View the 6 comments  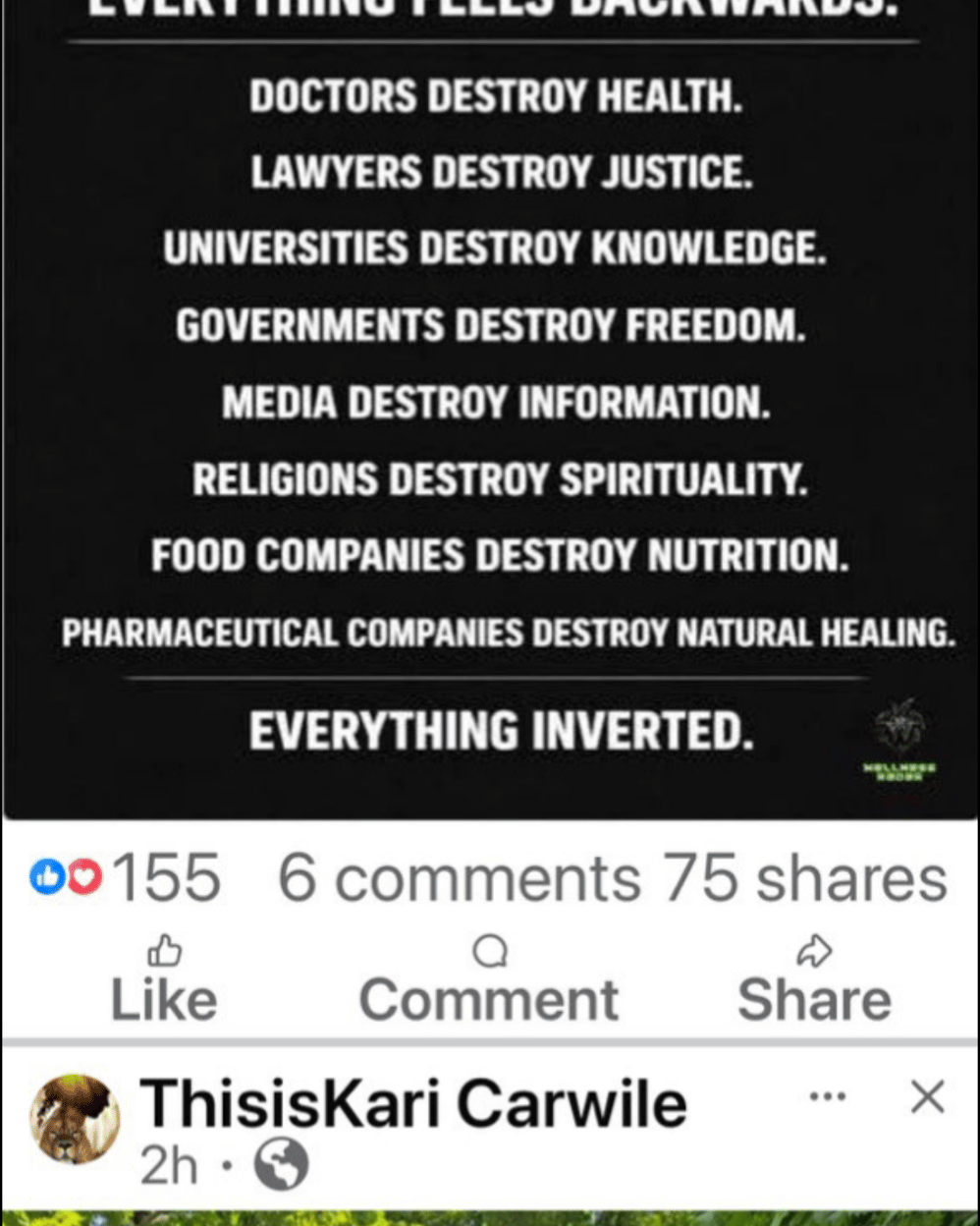[462, 877]
